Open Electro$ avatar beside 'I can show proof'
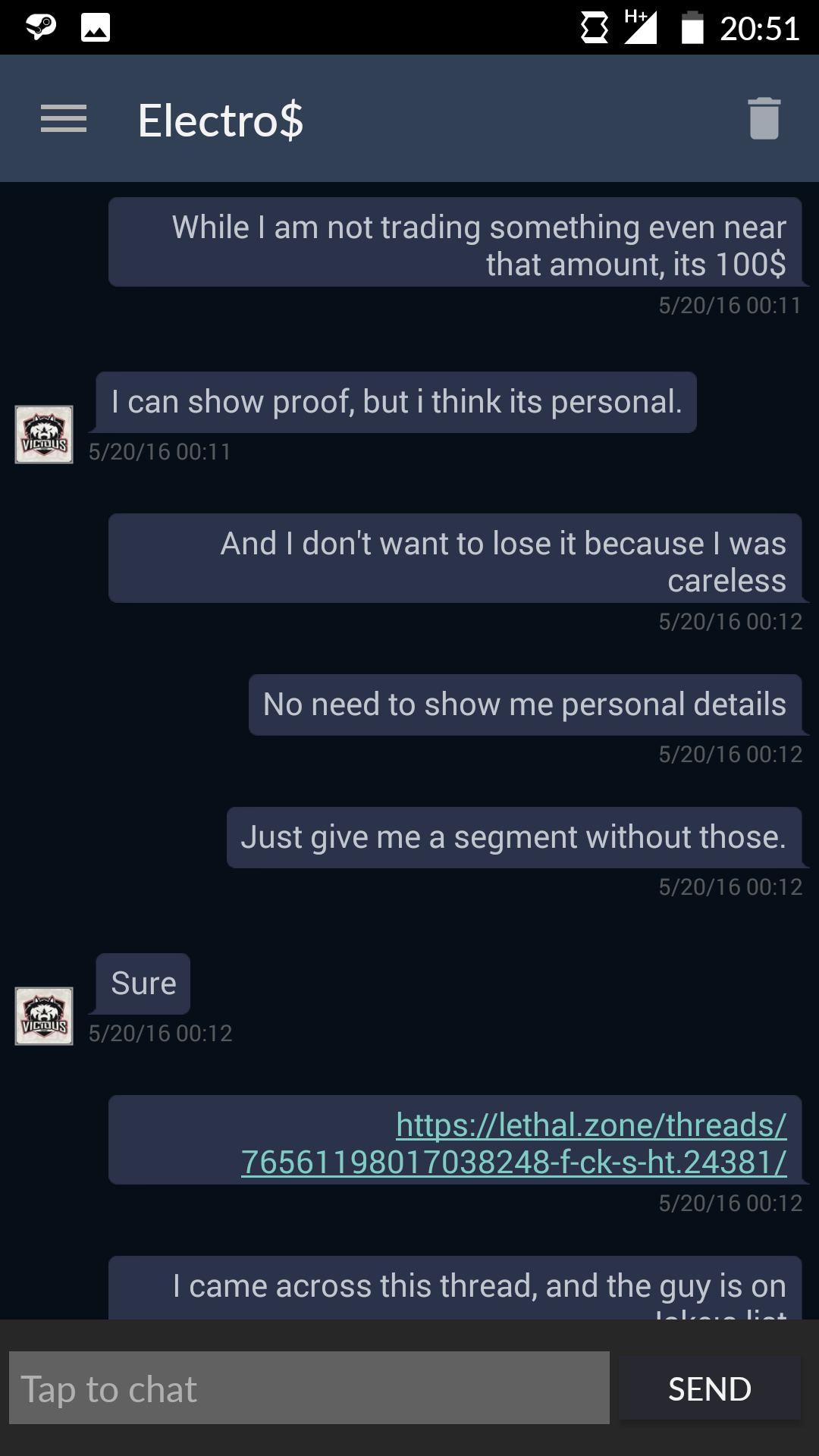Screen dimensions: 819x1456 coord(44,435)
